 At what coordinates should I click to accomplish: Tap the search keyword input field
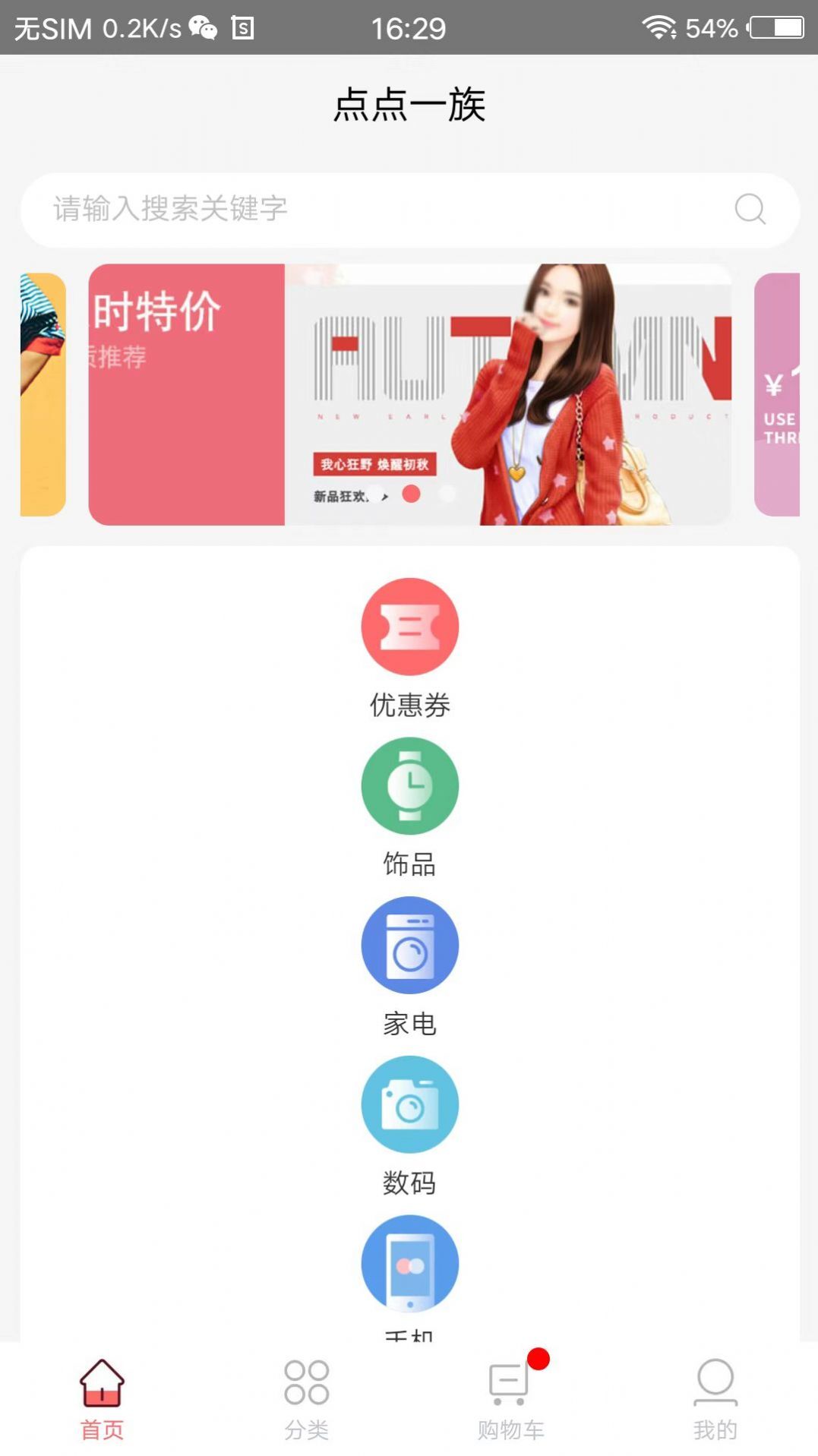point(304,210)
